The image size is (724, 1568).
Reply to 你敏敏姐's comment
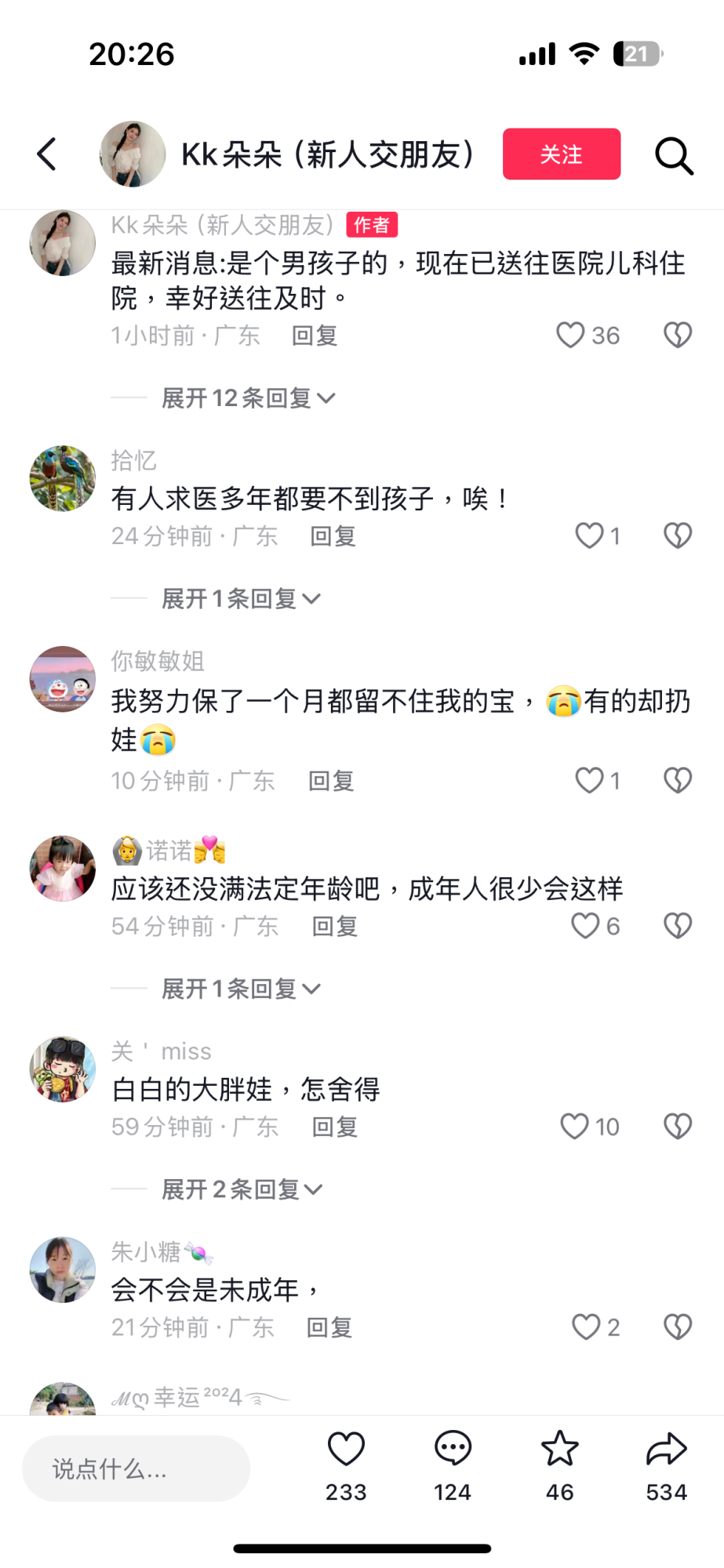[331, 781]
